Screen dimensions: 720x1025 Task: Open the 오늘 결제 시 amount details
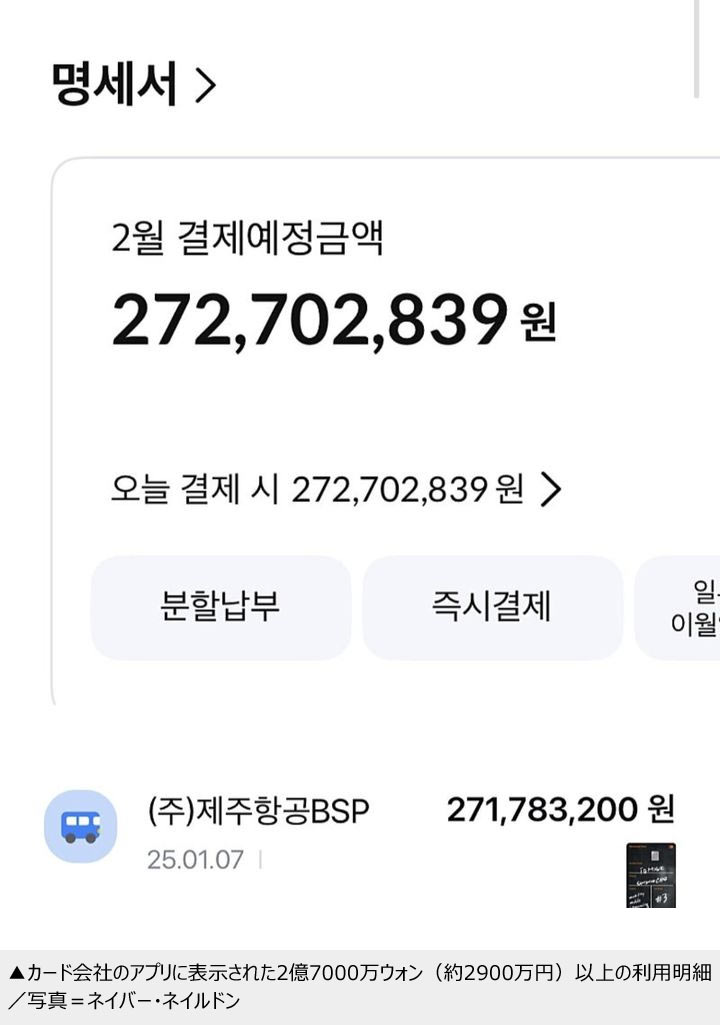pos(336,489)
